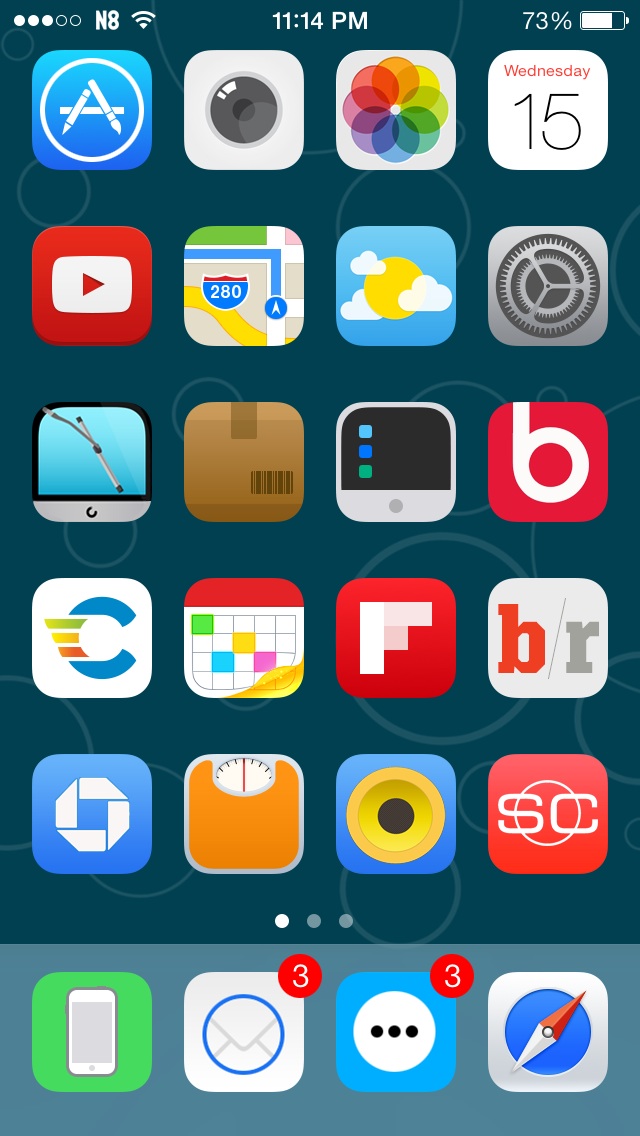Open the Bleacher Report app
Screen dimensions: 640x1136
(548, 638)
